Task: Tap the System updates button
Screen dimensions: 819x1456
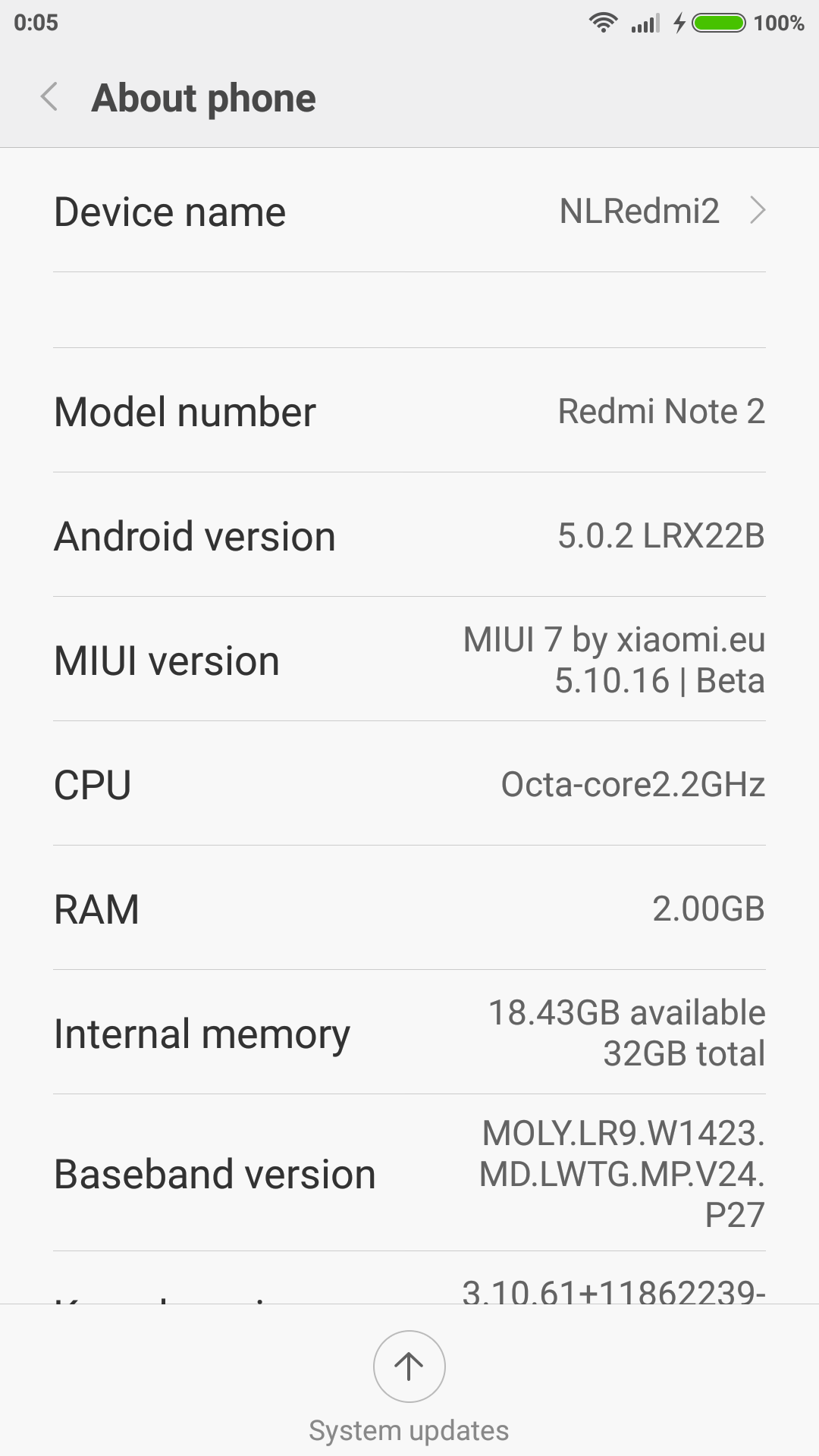Action: point(409,1367)
